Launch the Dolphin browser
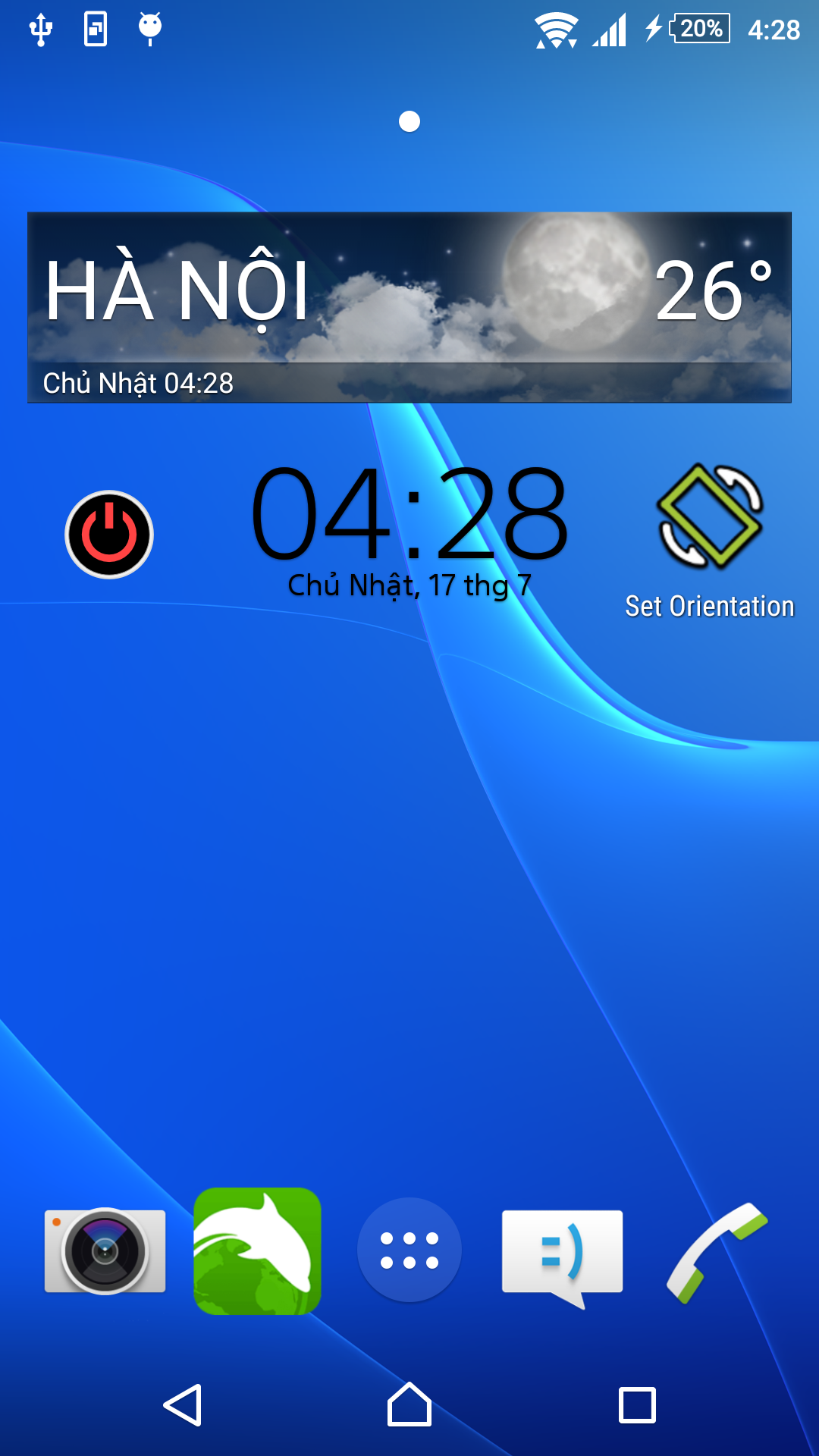Screen dimensions: 819x1456 [x=257, y=1251]
